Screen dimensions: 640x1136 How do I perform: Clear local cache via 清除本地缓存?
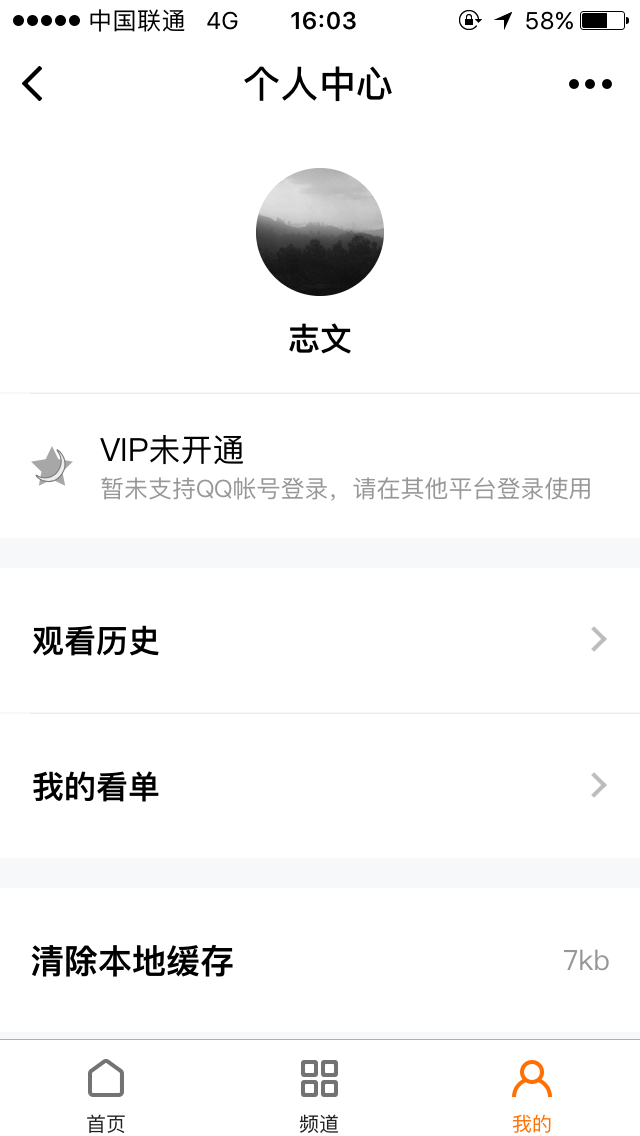pos(320,961)
